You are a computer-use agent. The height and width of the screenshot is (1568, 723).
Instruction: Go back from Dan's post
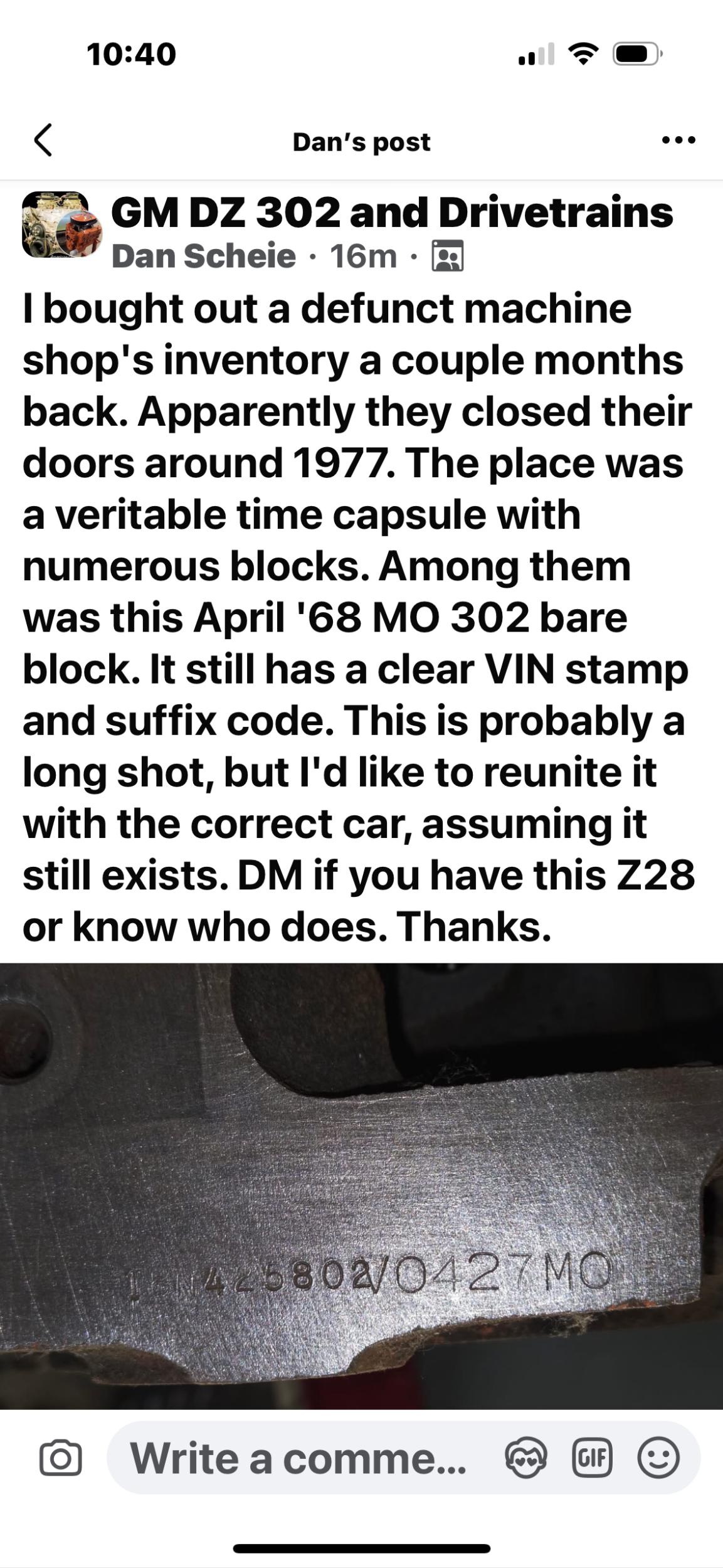click(x=43, y=140)
